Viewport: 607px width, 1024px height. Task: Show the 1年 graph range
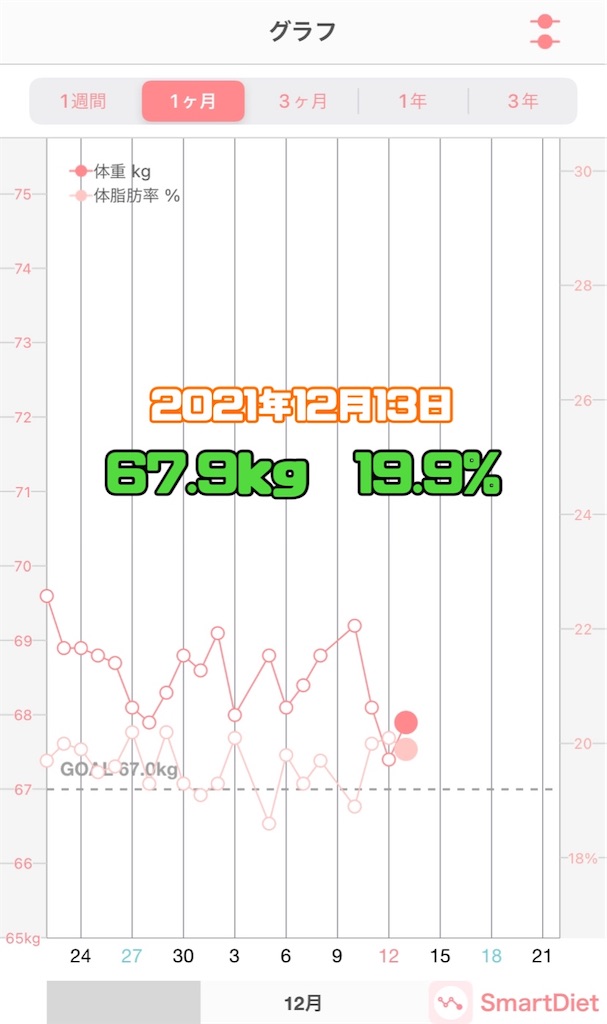pyautogui.click(x=413, y=101)
